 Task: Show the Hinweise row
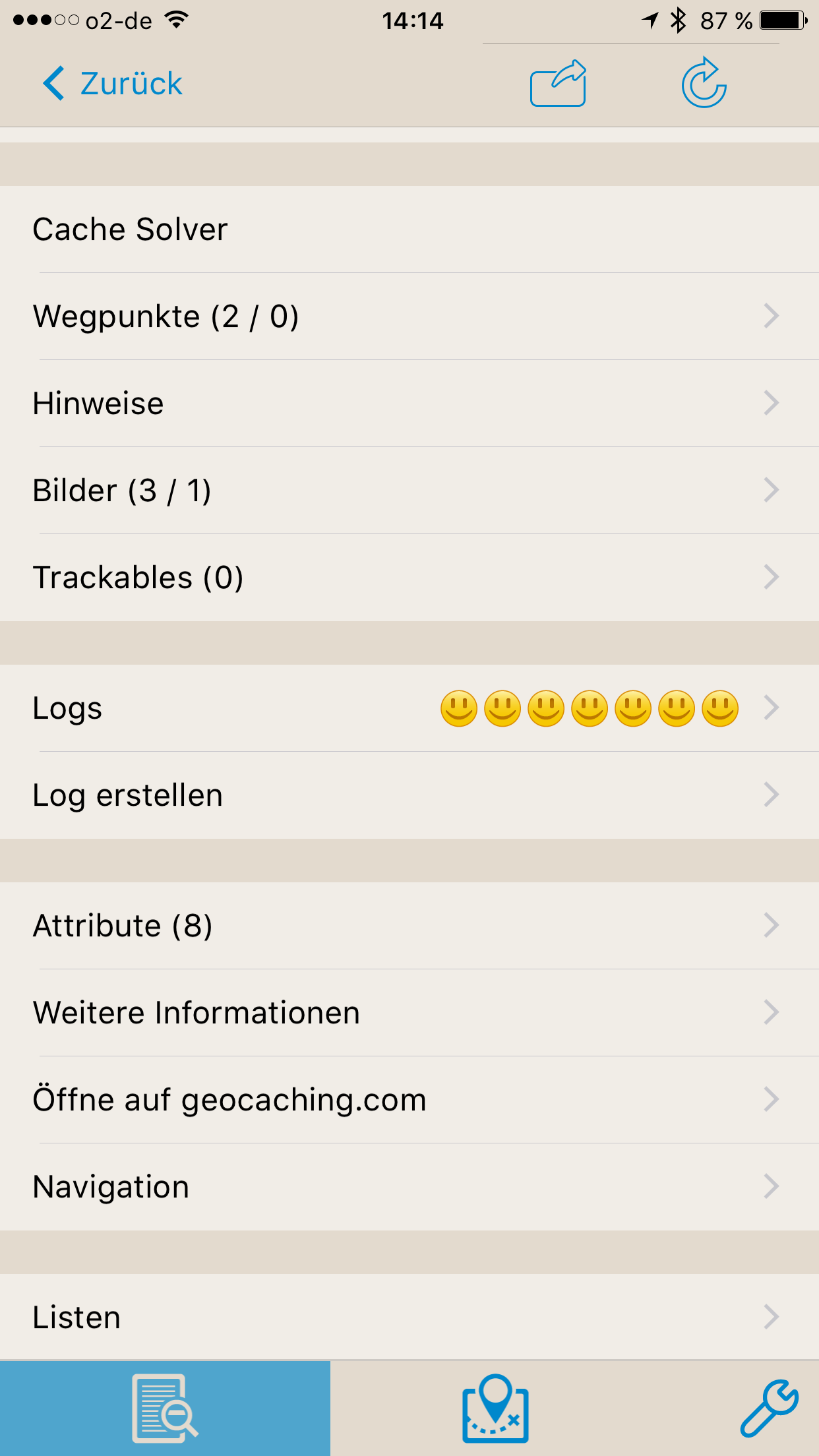click(409, 404)
